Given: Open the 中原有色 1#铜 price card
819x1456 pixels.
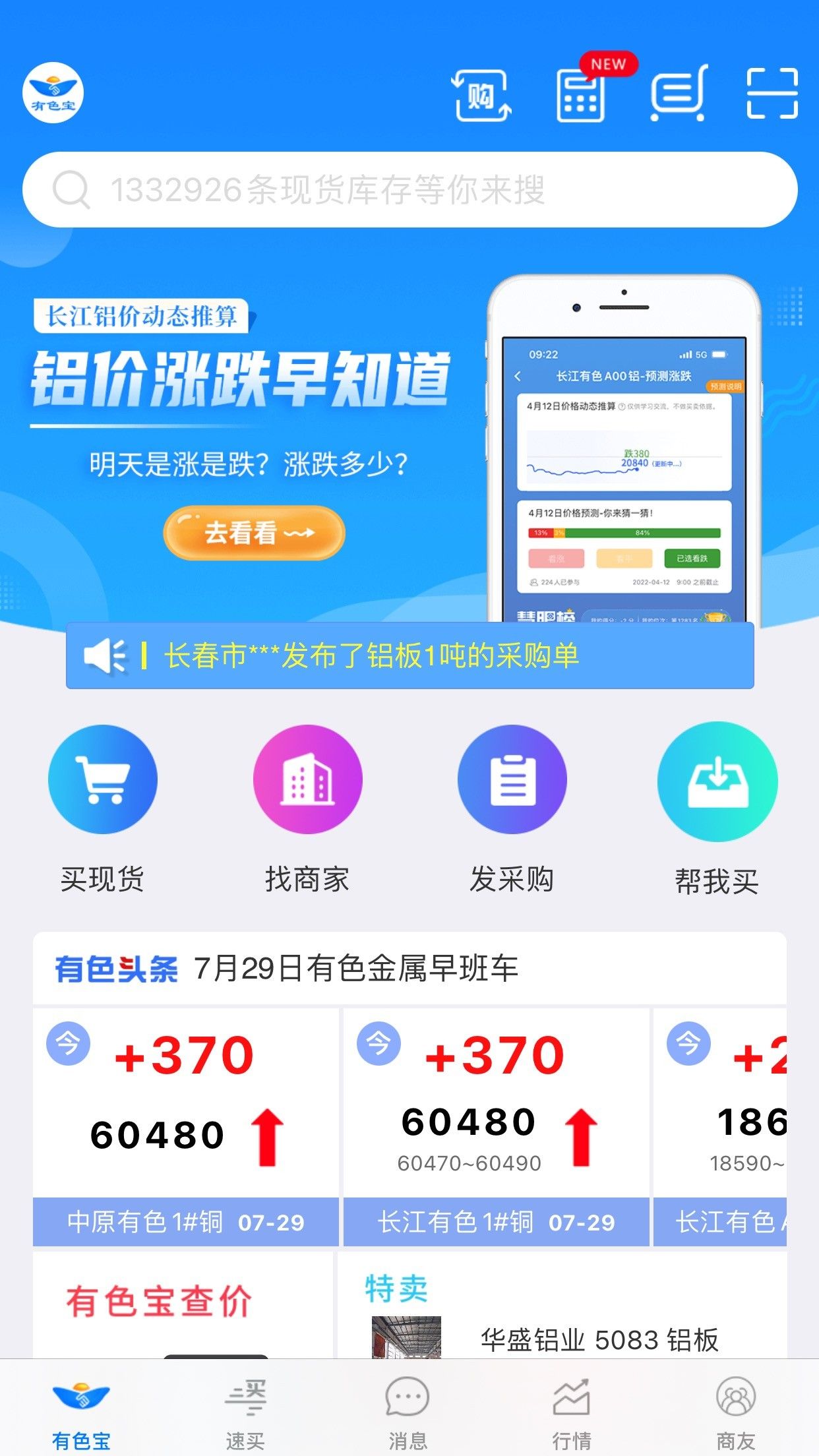Looking at the screenshot, I should click(x=186, y=1127).
